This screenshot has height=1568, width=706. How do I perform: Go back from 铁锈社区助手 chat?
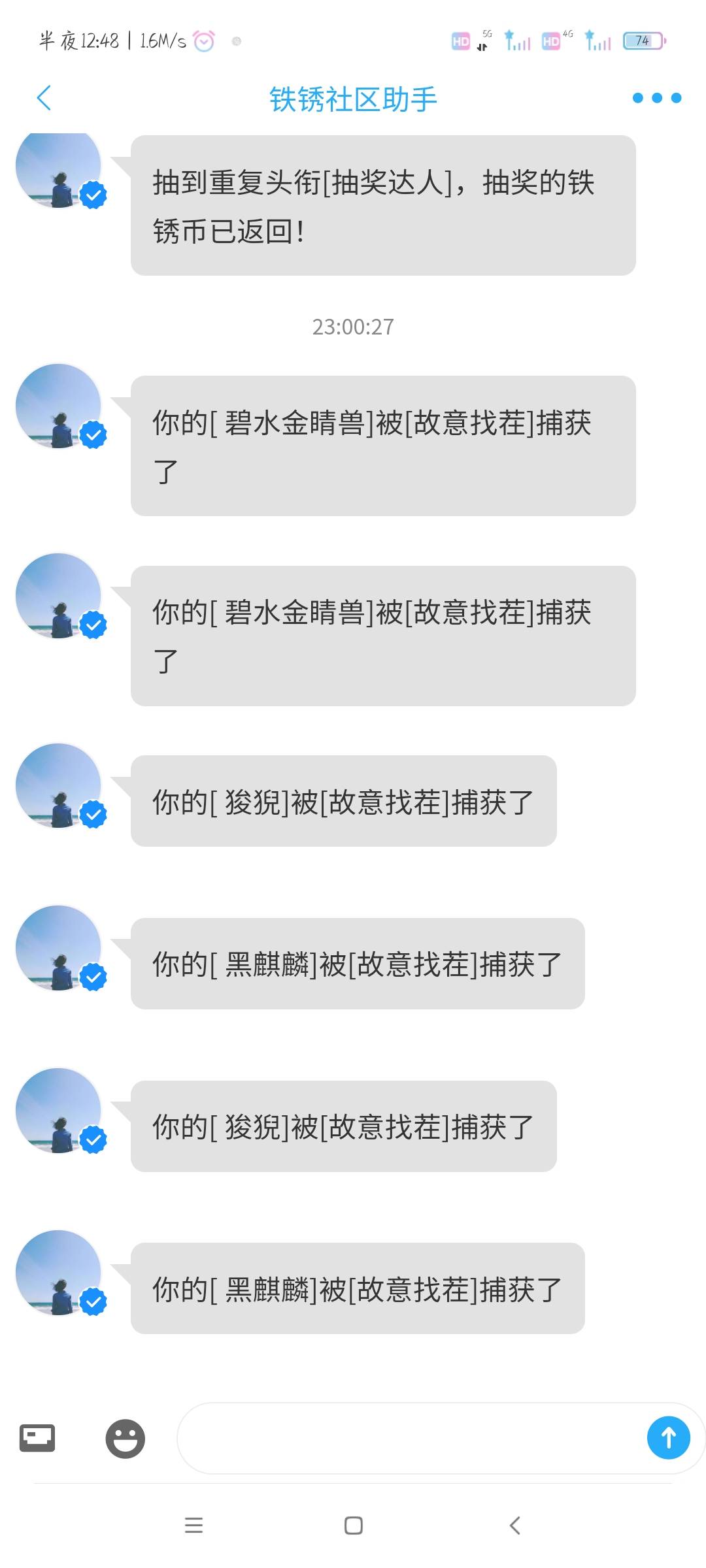[x=44, y=99]
